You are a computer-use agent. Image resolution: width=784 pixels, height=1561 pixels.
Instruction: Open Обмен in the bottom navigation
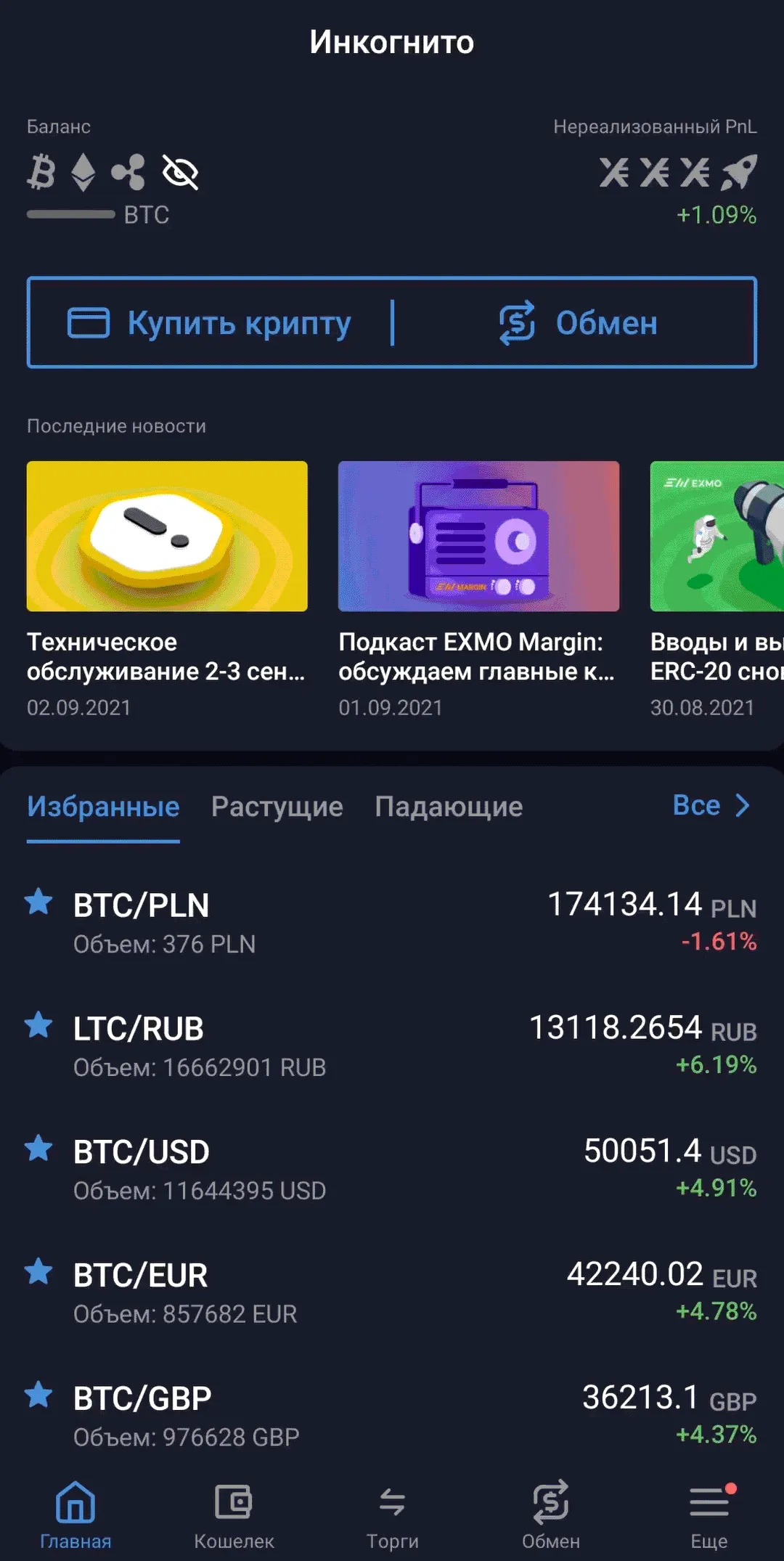[x=551, y=1515]
